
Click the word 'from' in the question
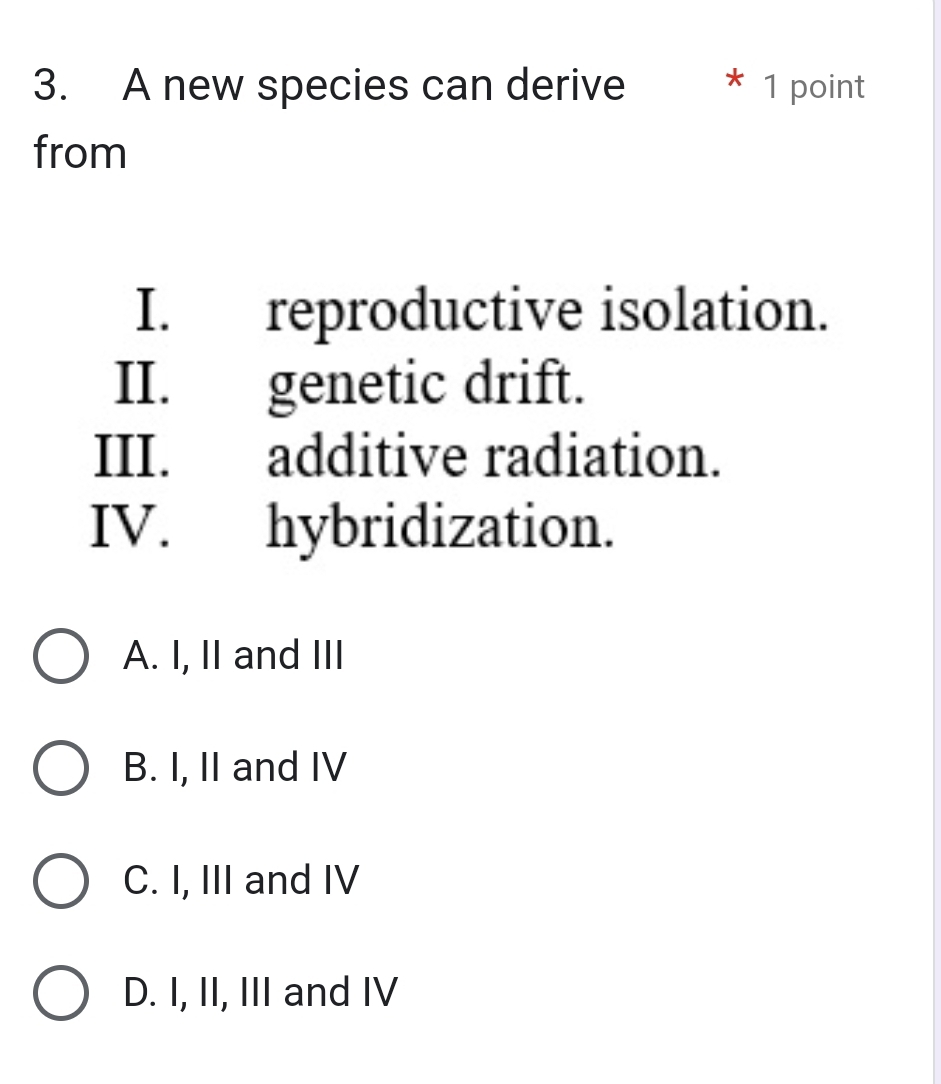[x=79, y=153]
